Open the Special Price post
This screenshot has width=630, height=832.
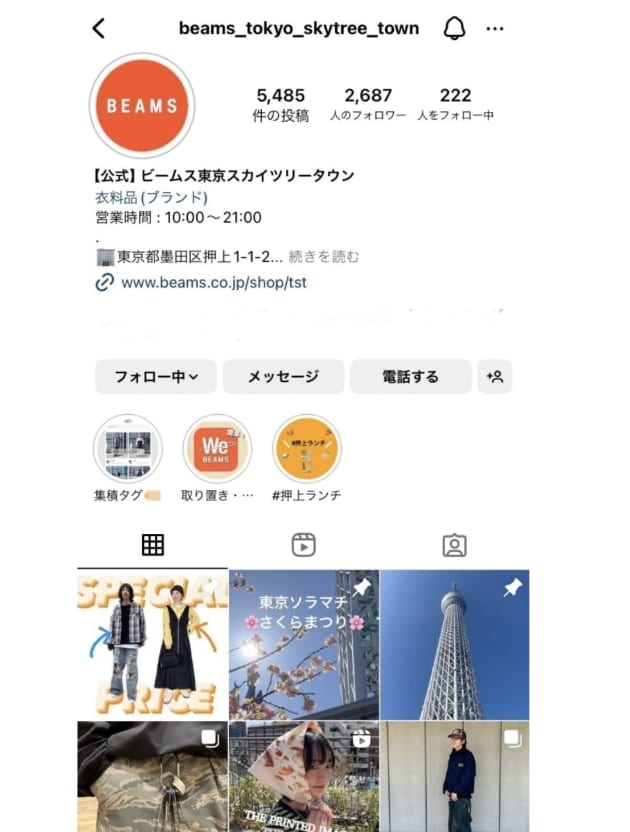[x=152, y=645]
